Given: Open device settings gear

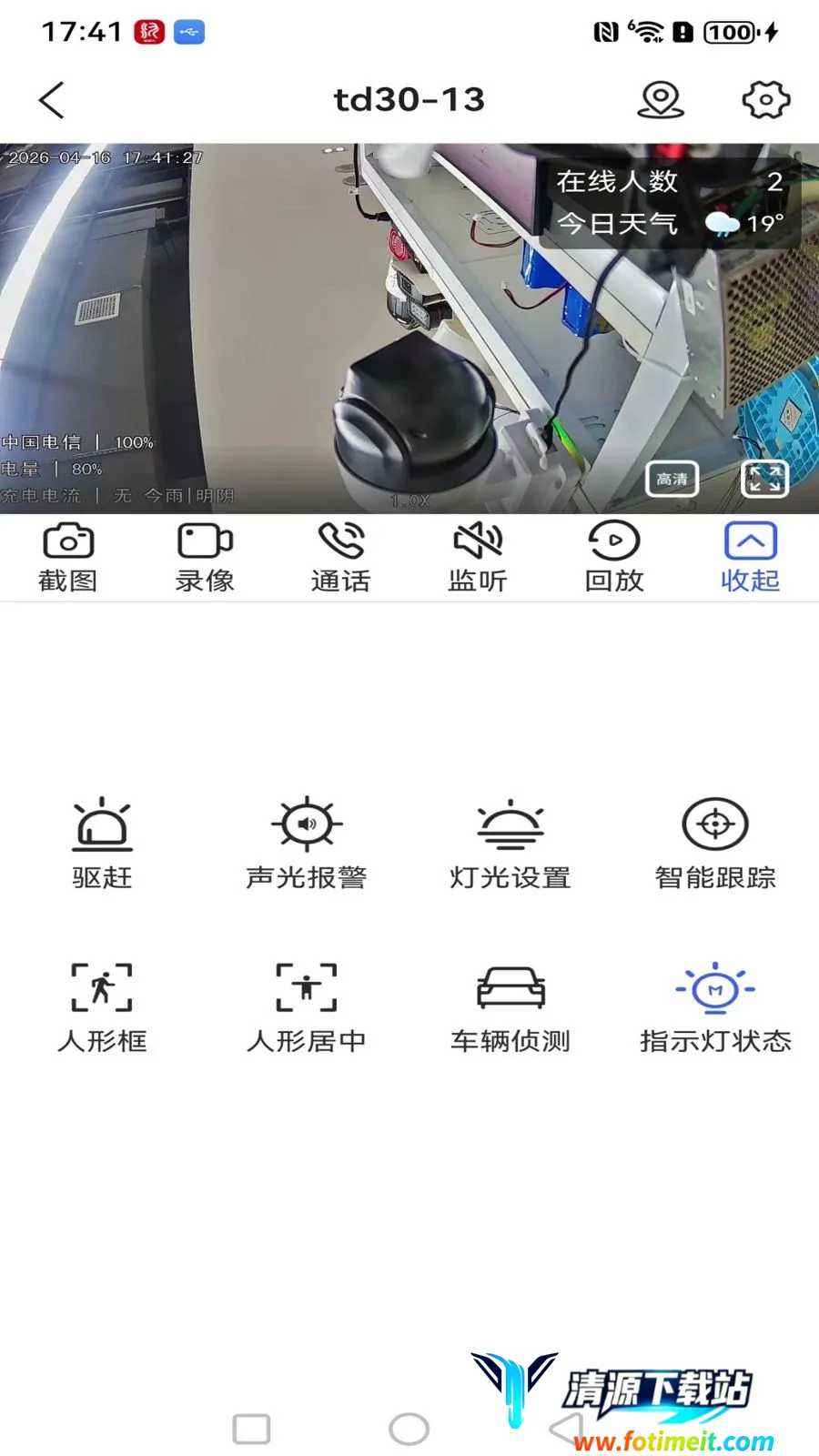Looking at the screenshot, I should pos(766,100).
